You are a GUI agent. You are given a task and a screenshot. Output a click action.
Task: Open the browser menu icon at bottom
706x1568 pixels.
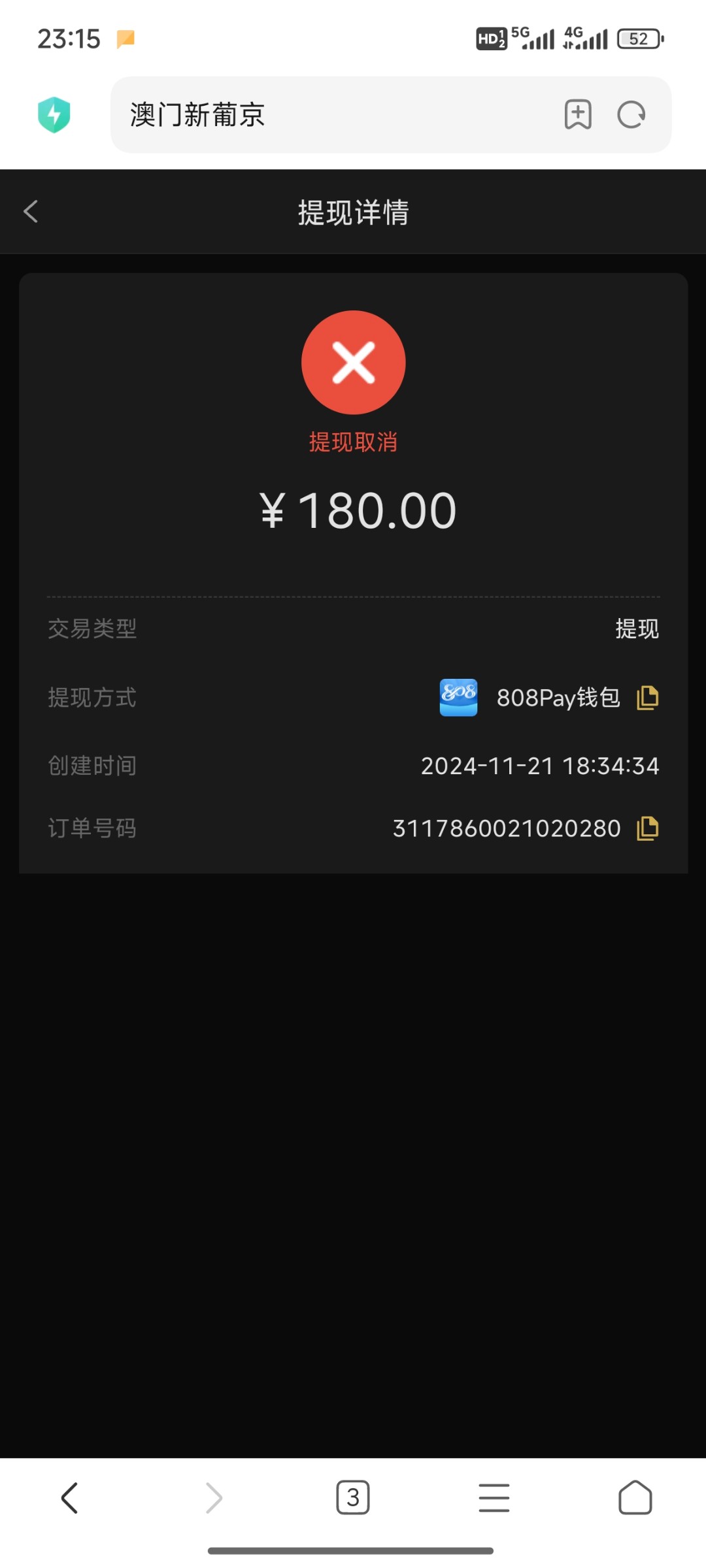[494, 1498]
